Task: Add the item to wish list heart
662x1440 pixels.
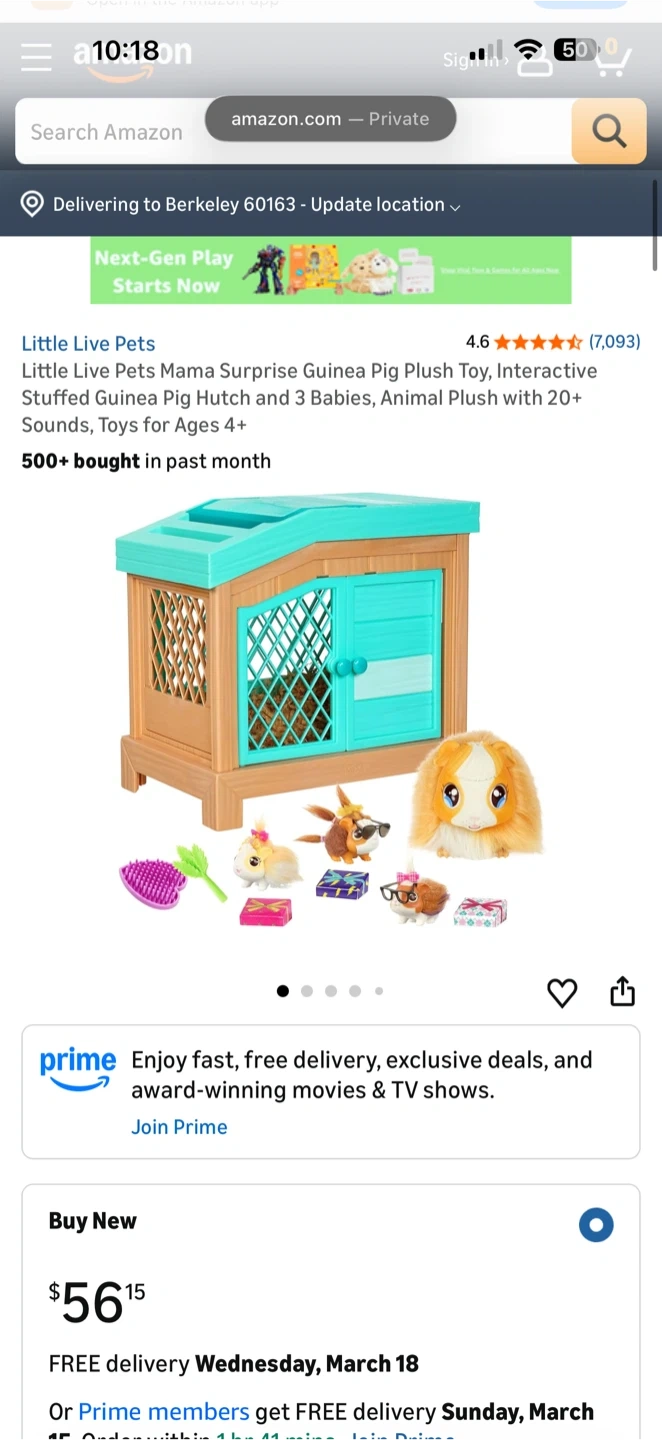Action: 562,992
